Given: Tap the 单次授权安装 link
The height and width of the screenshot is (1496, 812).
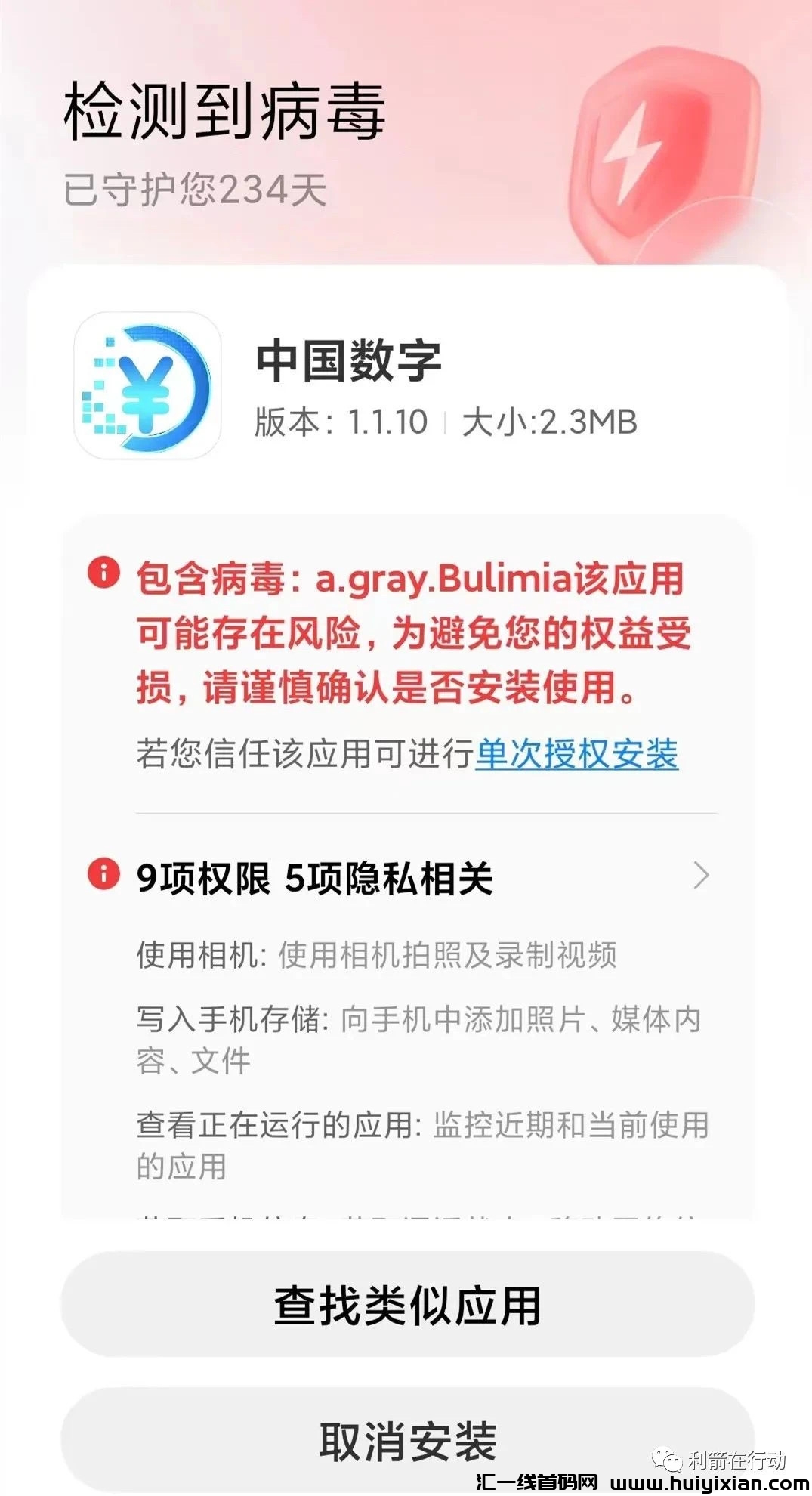Looking at the screenshot, I should coord(577,754).
